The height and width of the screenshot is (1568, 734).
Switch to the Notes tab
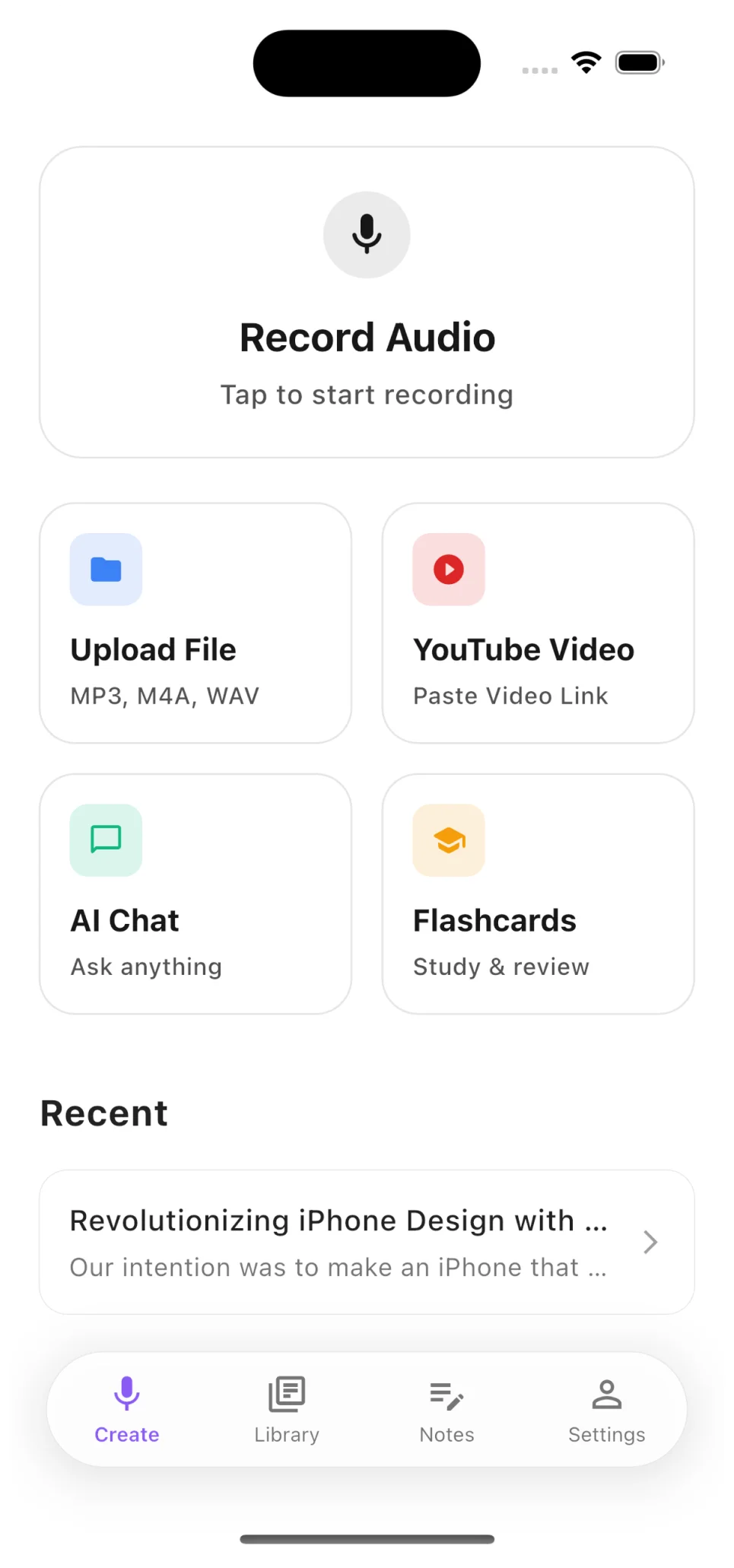[446, 1409]
